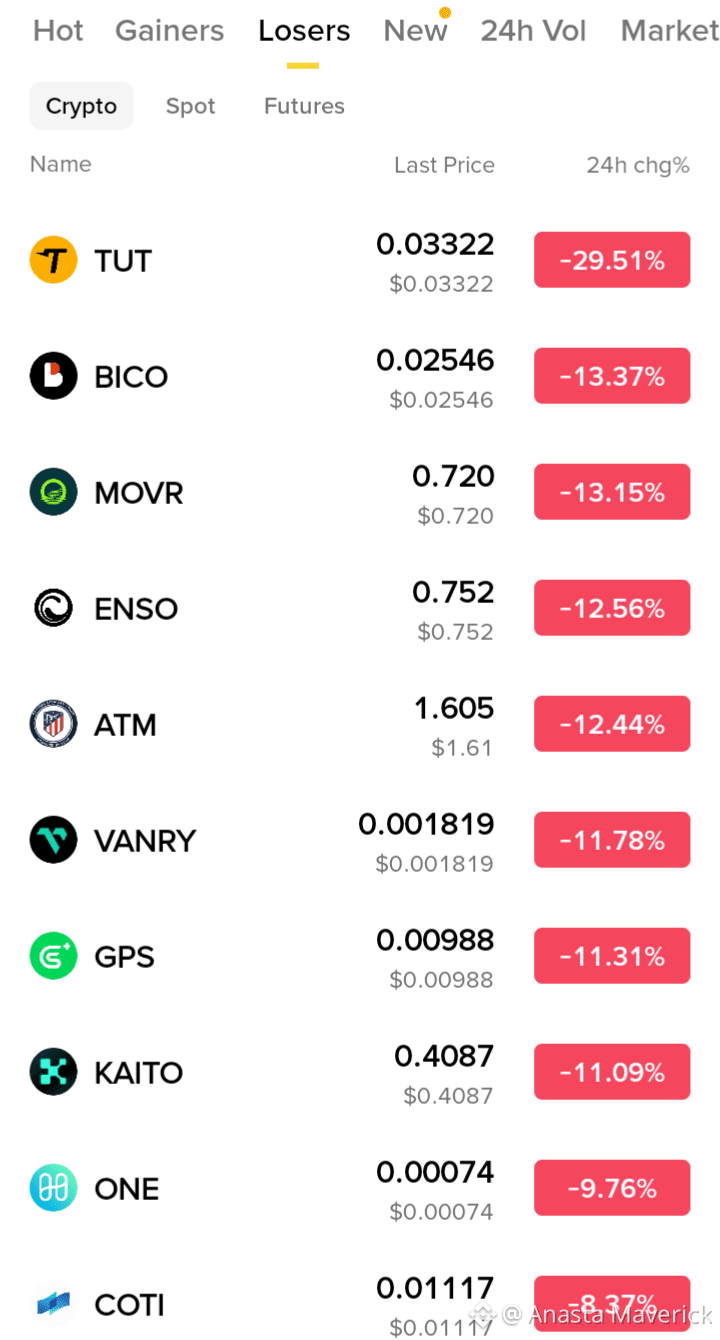Open the TUT coin row

click(x=360, y=261)
